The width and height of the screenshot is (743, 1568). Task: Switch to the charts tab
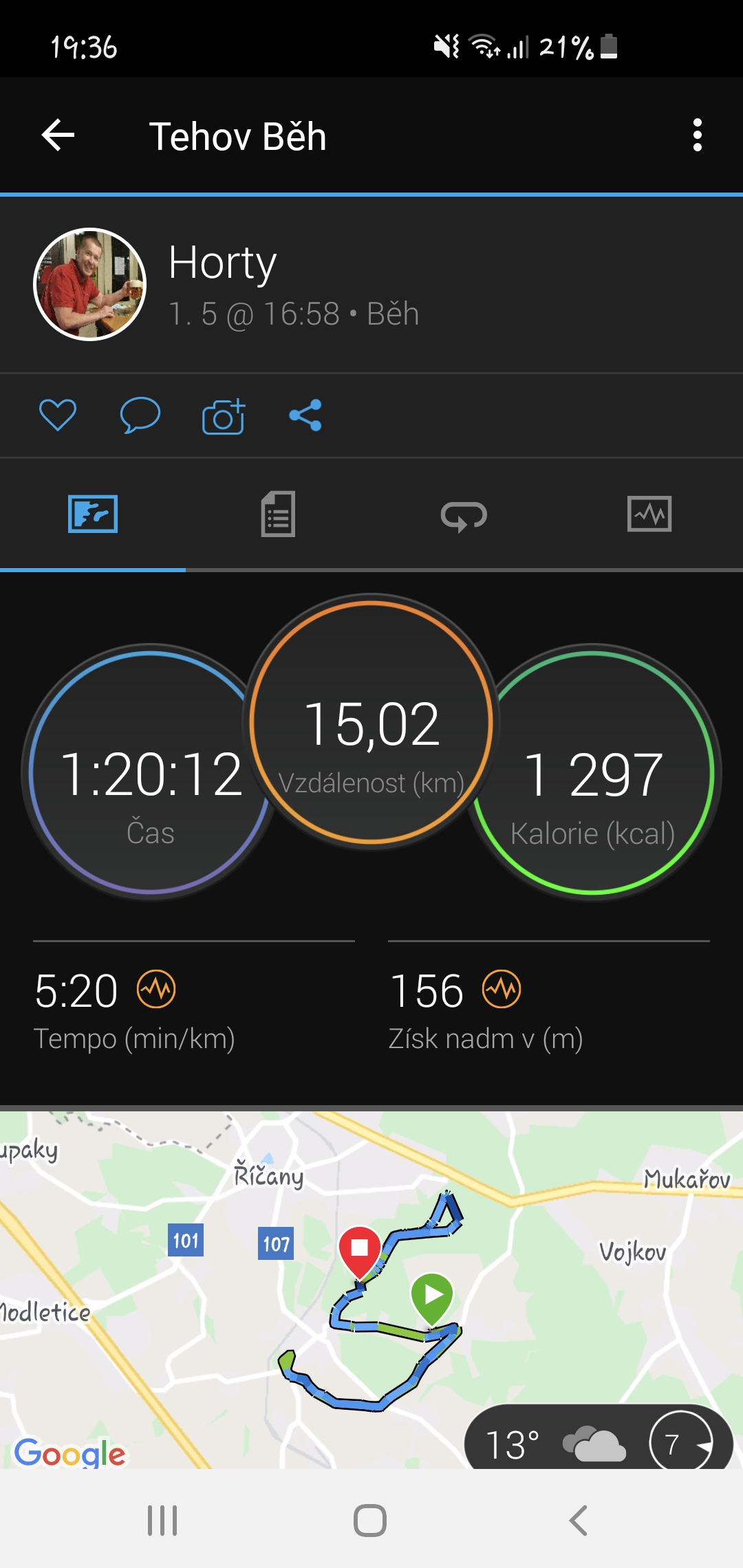pyautogui.click(x=649, y=514)
